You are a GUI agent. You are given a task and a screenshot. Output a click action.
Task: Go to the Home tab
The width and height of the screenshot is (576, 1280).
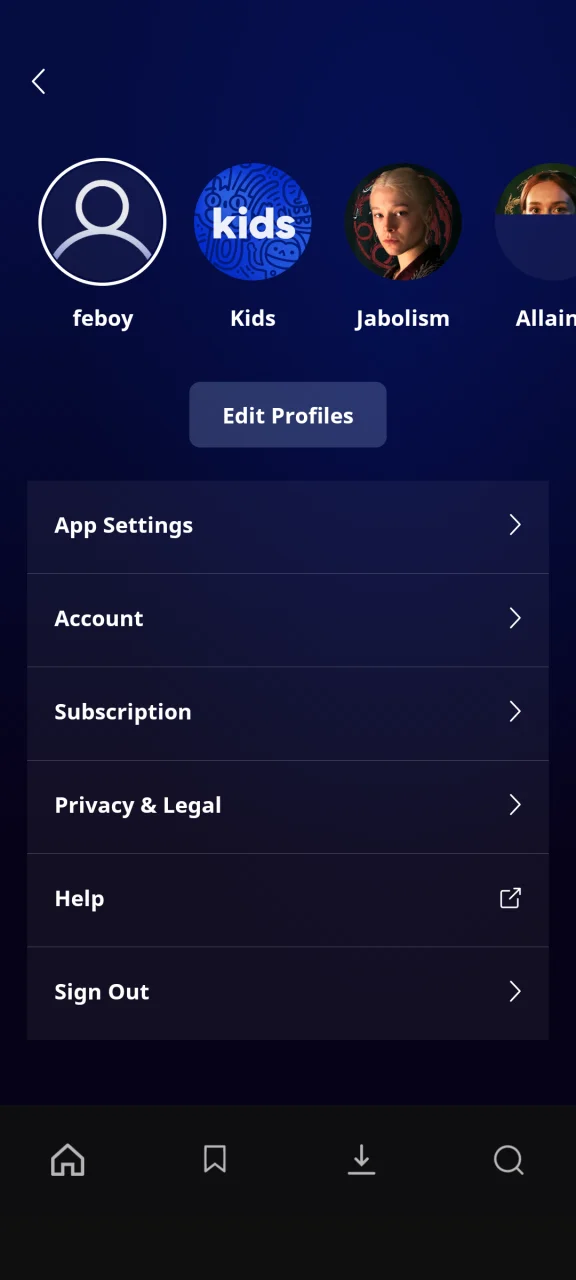point(68,1160)
